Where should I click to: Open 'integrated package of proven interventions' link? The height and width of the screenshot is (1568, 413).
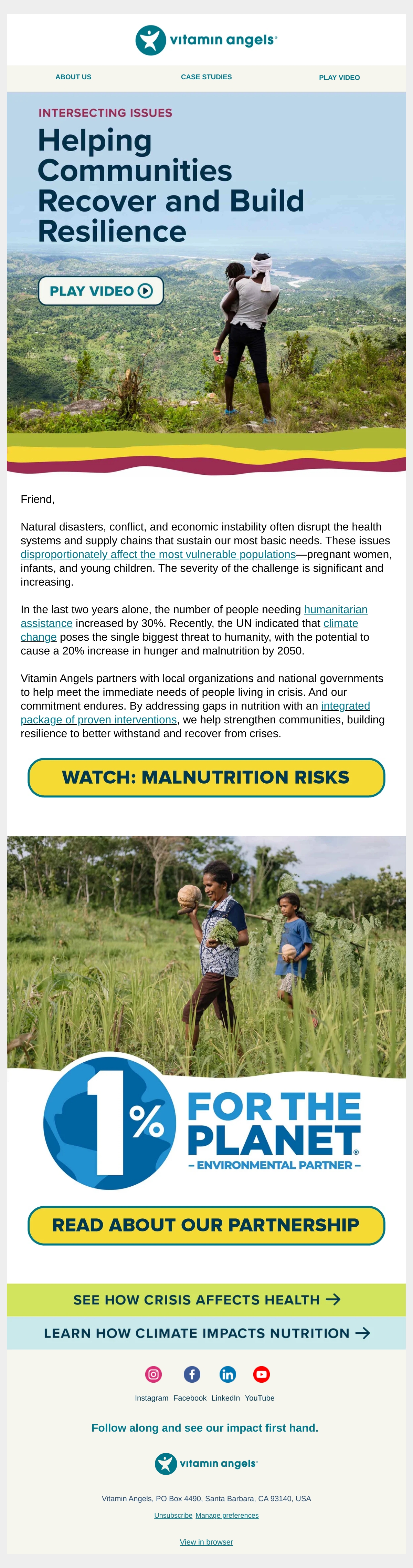point(98,720)
